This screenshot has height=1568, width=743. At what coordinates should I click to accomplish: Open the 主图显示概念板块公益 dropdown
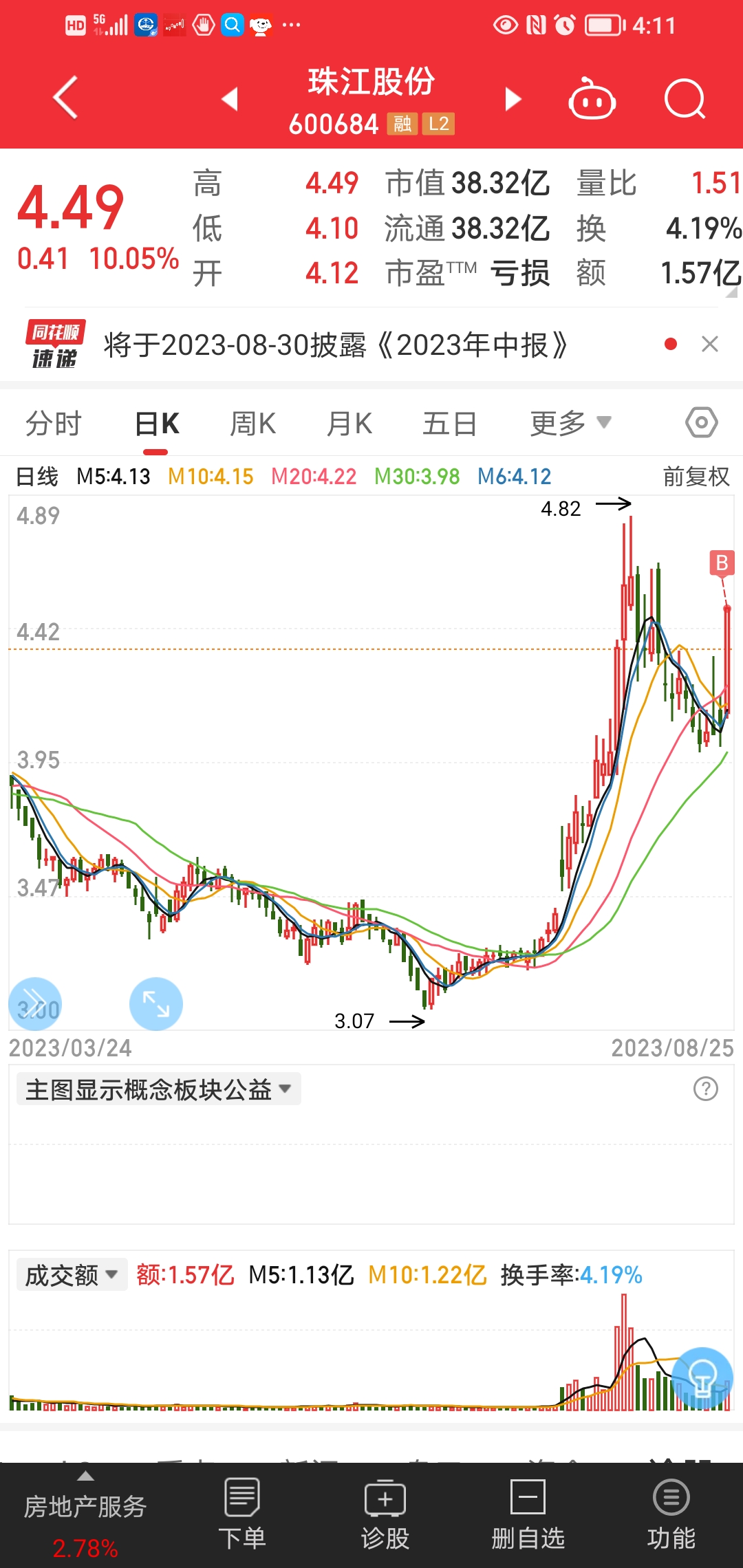(158, 1089)
